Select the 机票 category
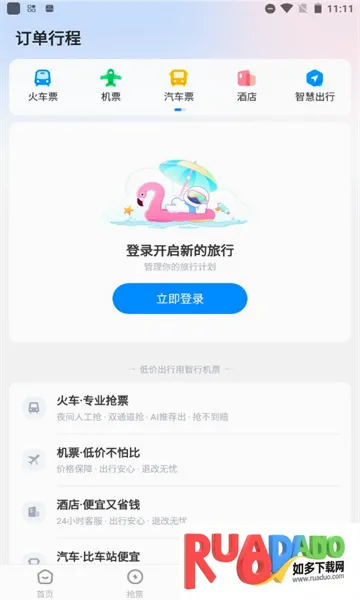This screenshot has height=600, width=360. click(x=111, y=86)
